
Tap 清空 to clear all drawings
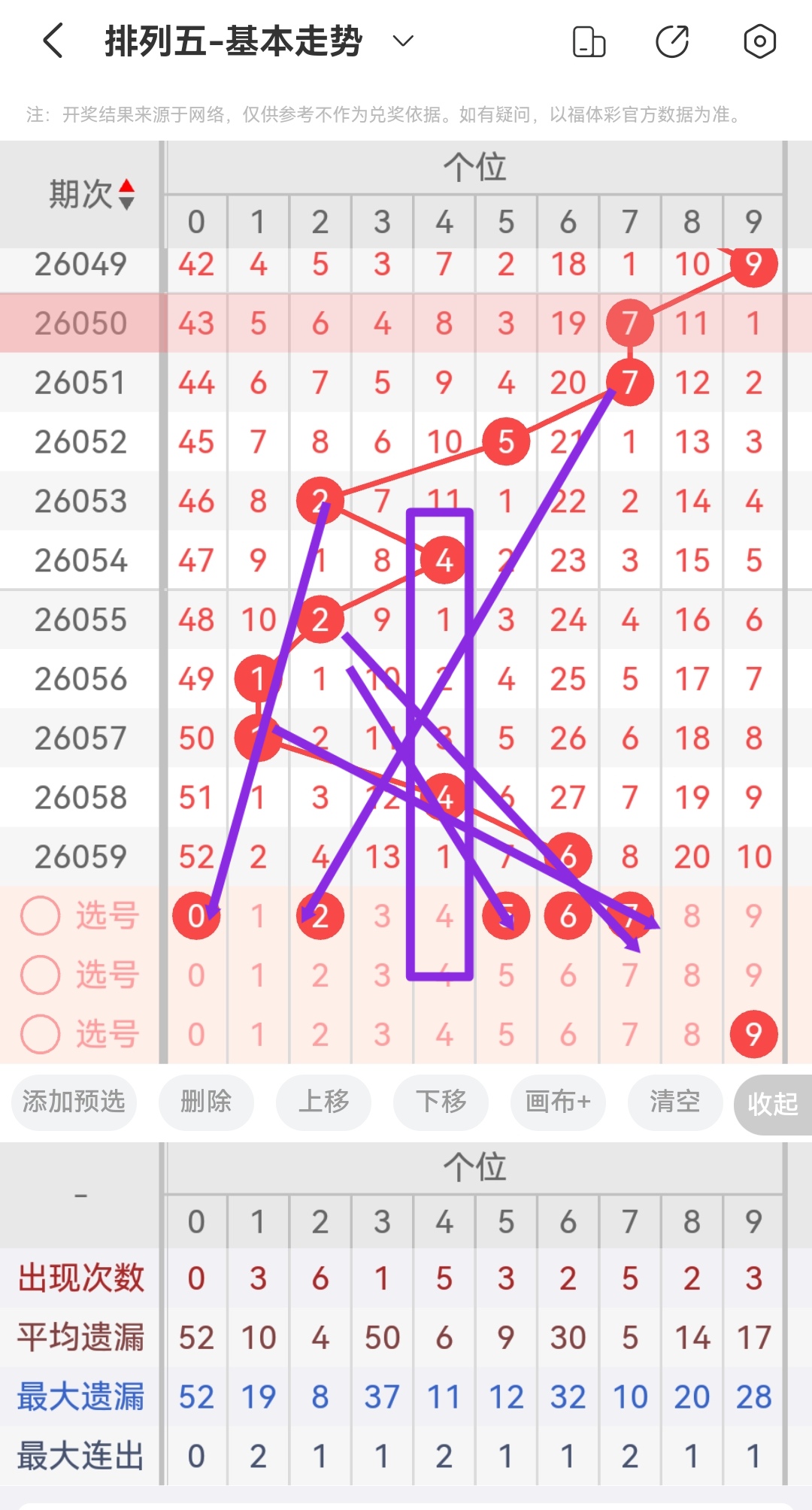coord(674,1102)
